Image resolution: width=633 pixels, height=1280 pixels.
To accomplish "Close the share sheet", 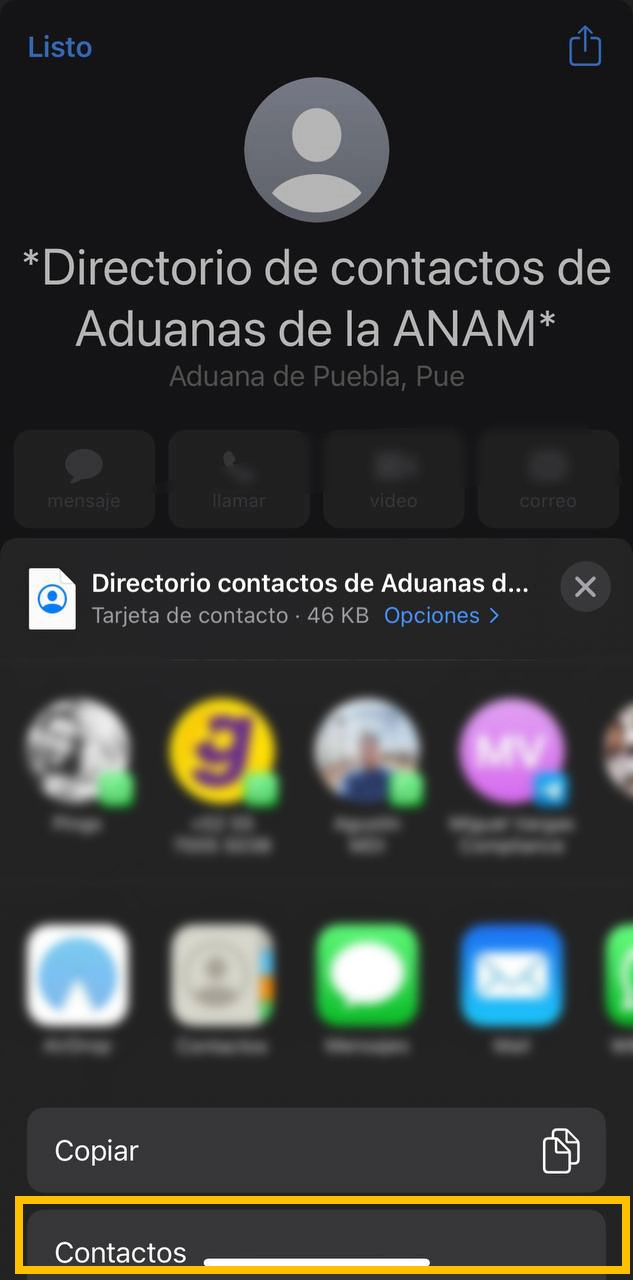I will point(585,587).
